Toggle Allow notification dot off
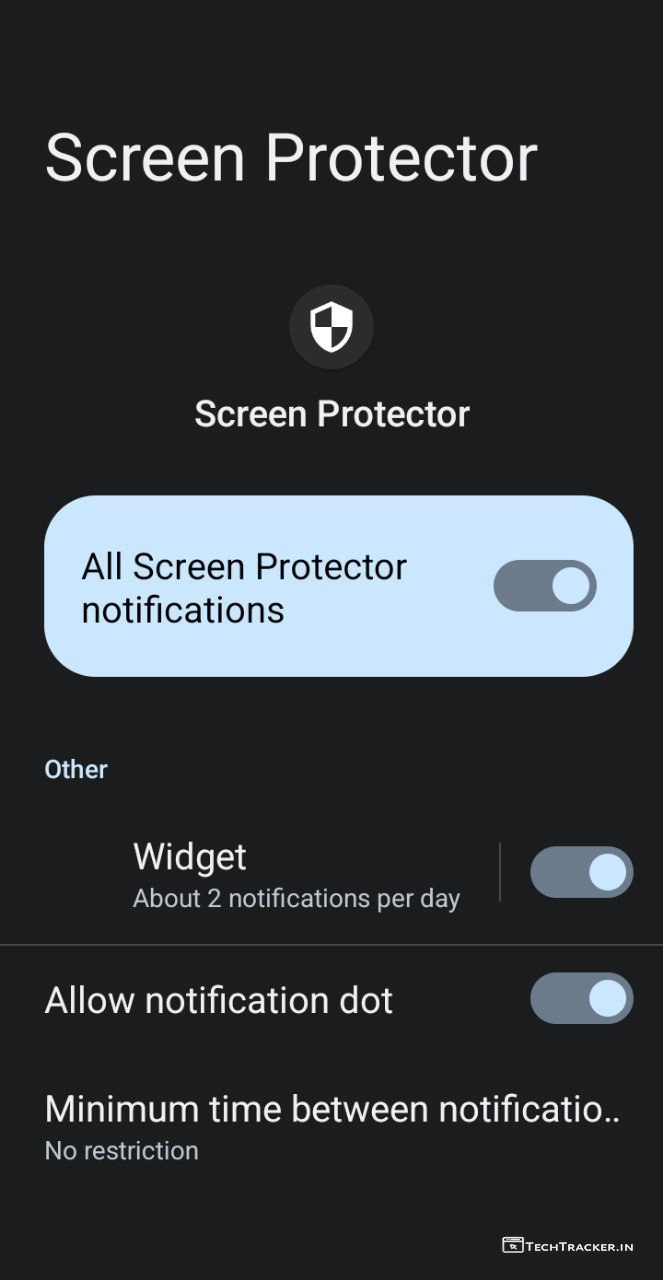 click(x=581, y=998)
